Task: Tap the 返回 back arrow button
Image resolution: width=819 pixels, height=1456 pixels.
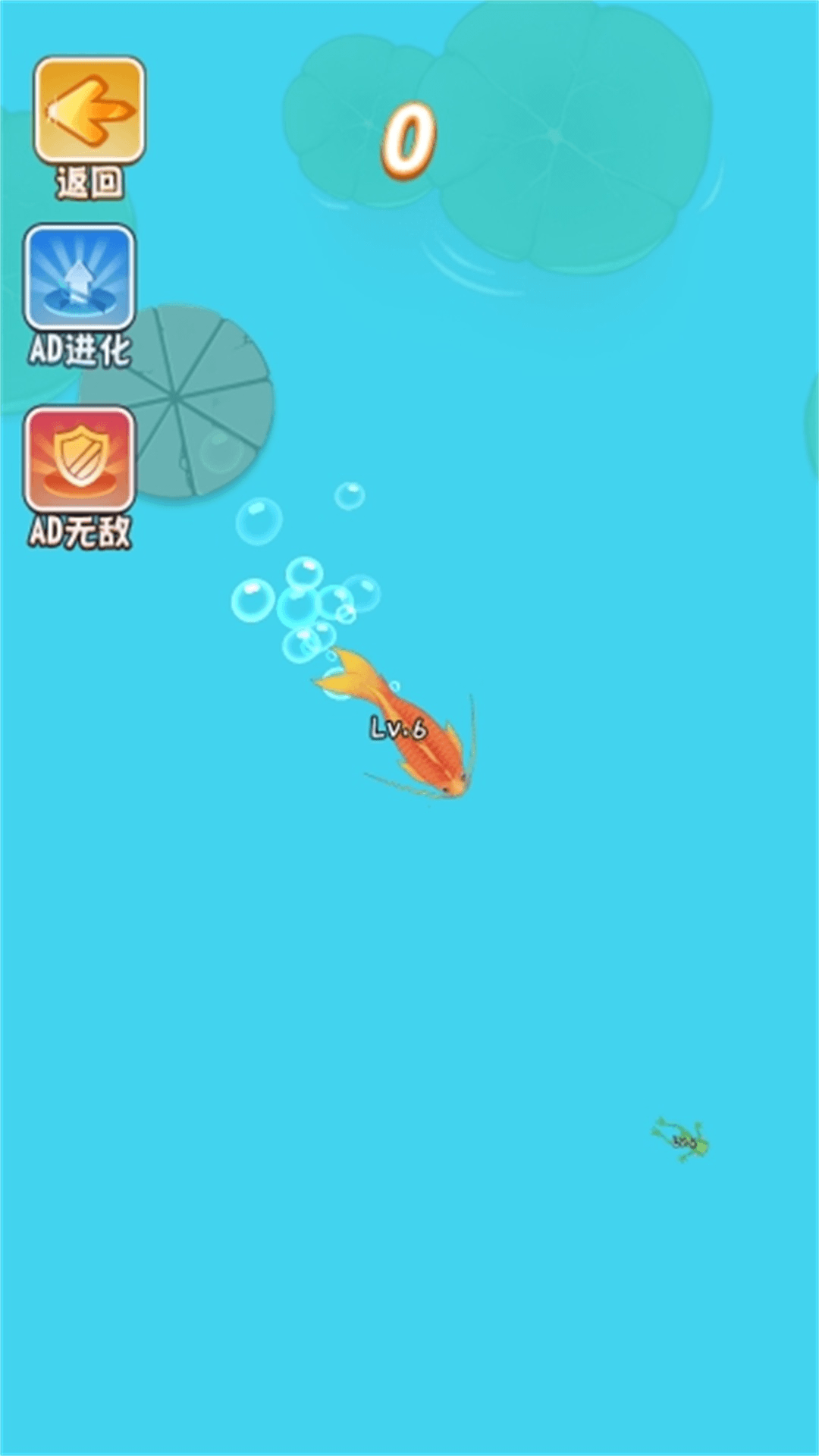Action: click(89, 111)
